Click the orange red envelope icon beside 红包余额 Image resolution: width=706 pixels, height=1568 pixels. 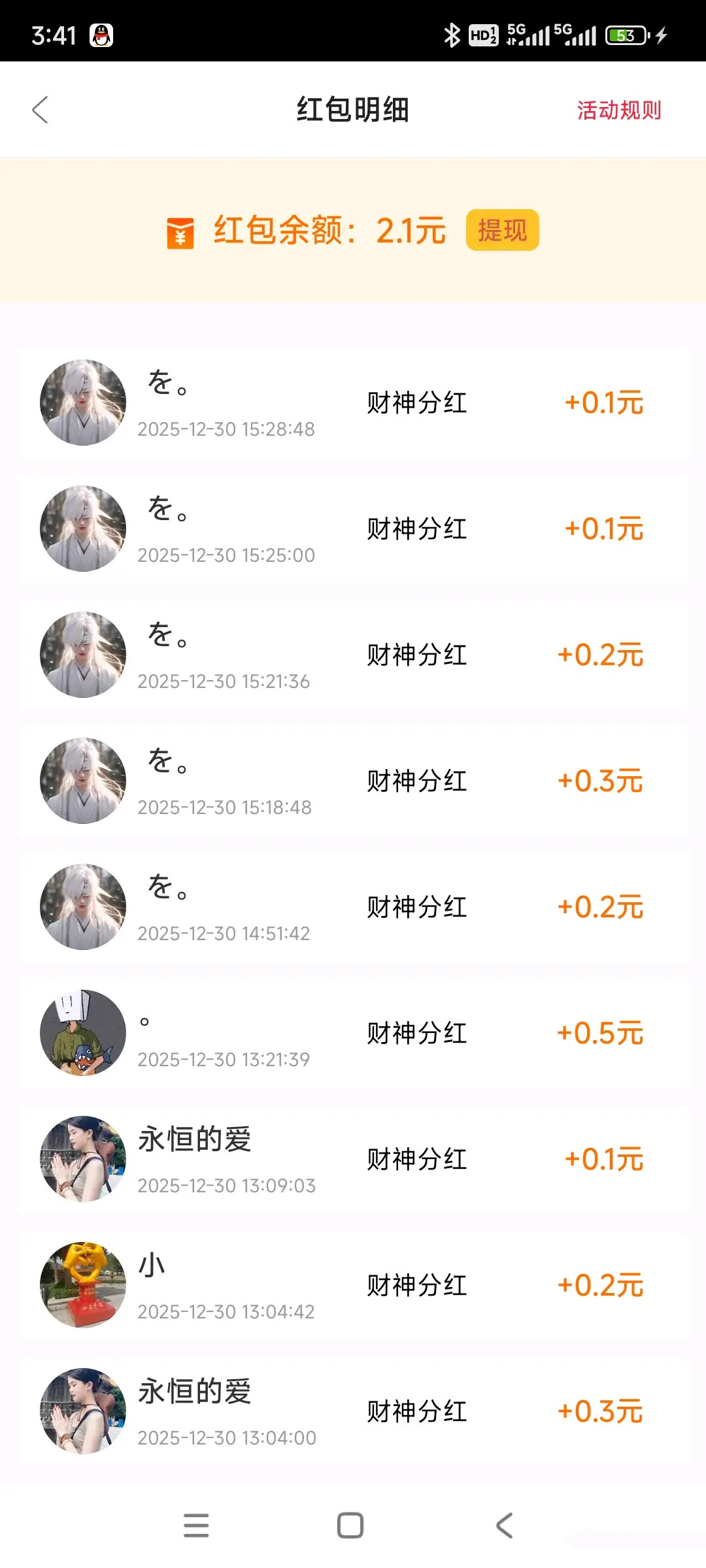(181, 232)
